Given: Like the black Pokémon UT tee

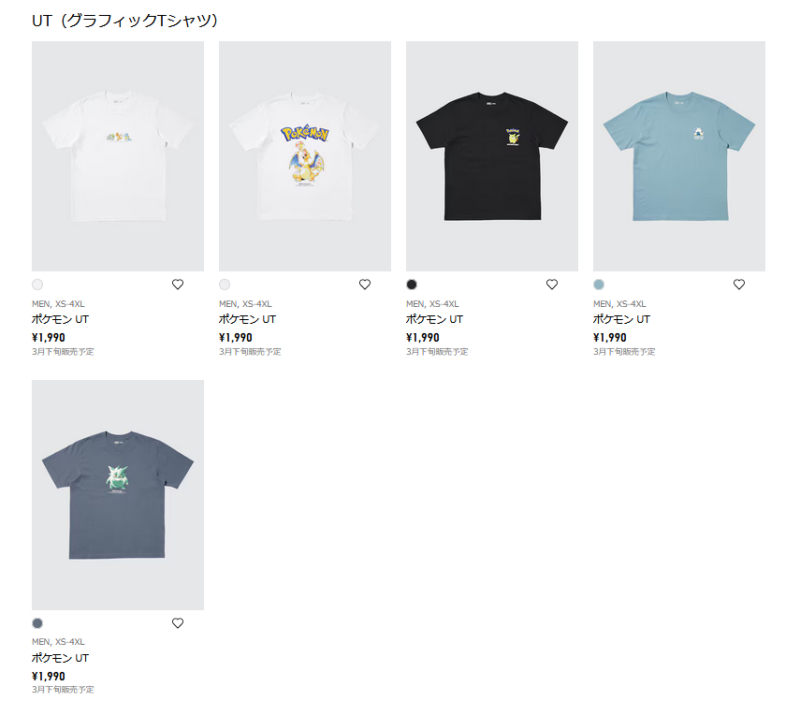Looking at the screenshot, I should click(552, 284).
